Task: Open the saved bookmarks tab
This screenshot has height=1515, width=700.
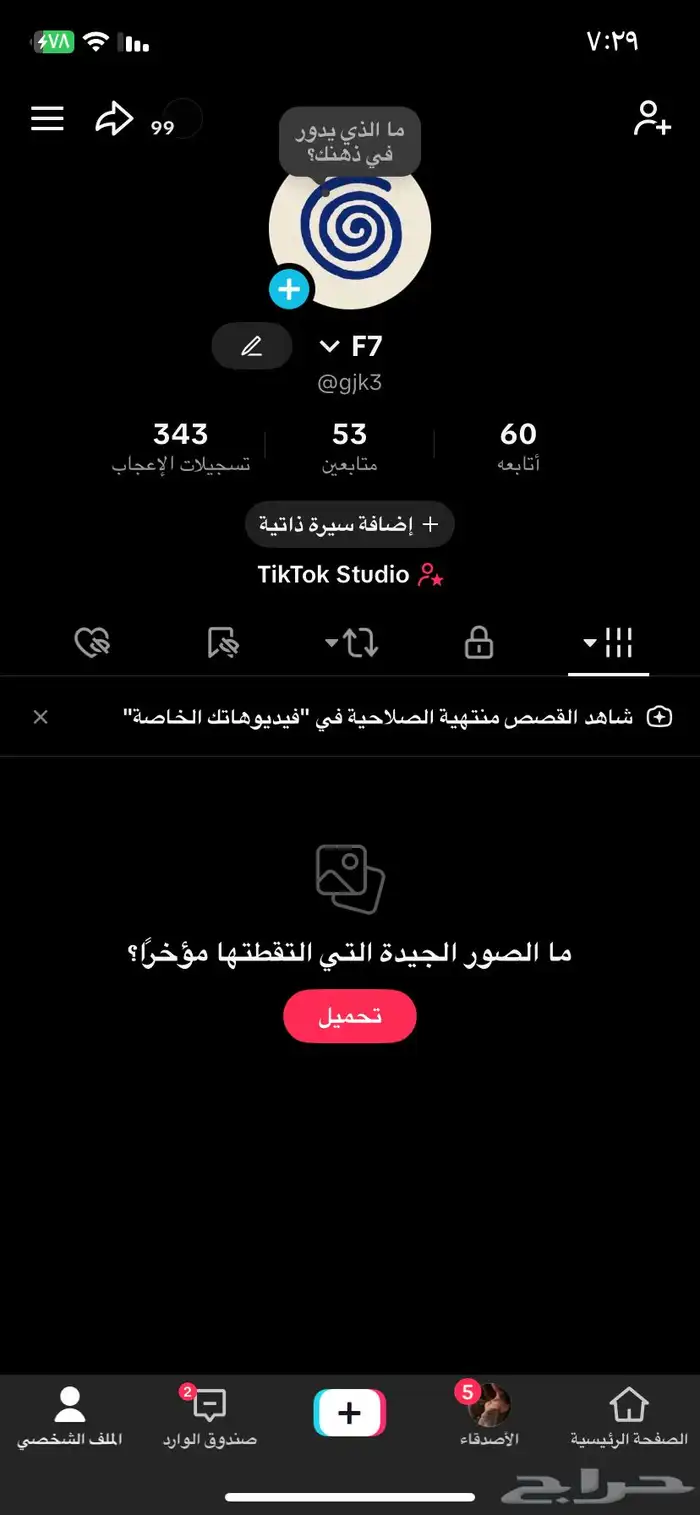Action: pyautogui.click(x=223, y=643)
